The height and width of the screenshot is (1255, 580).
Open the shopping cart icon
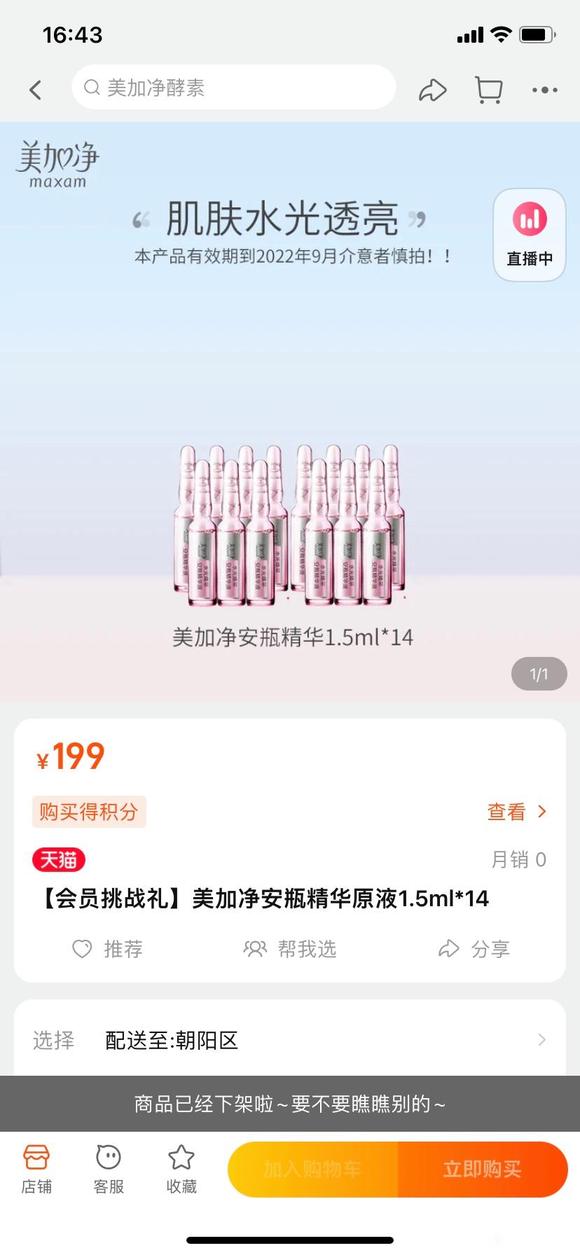(488, 89)
